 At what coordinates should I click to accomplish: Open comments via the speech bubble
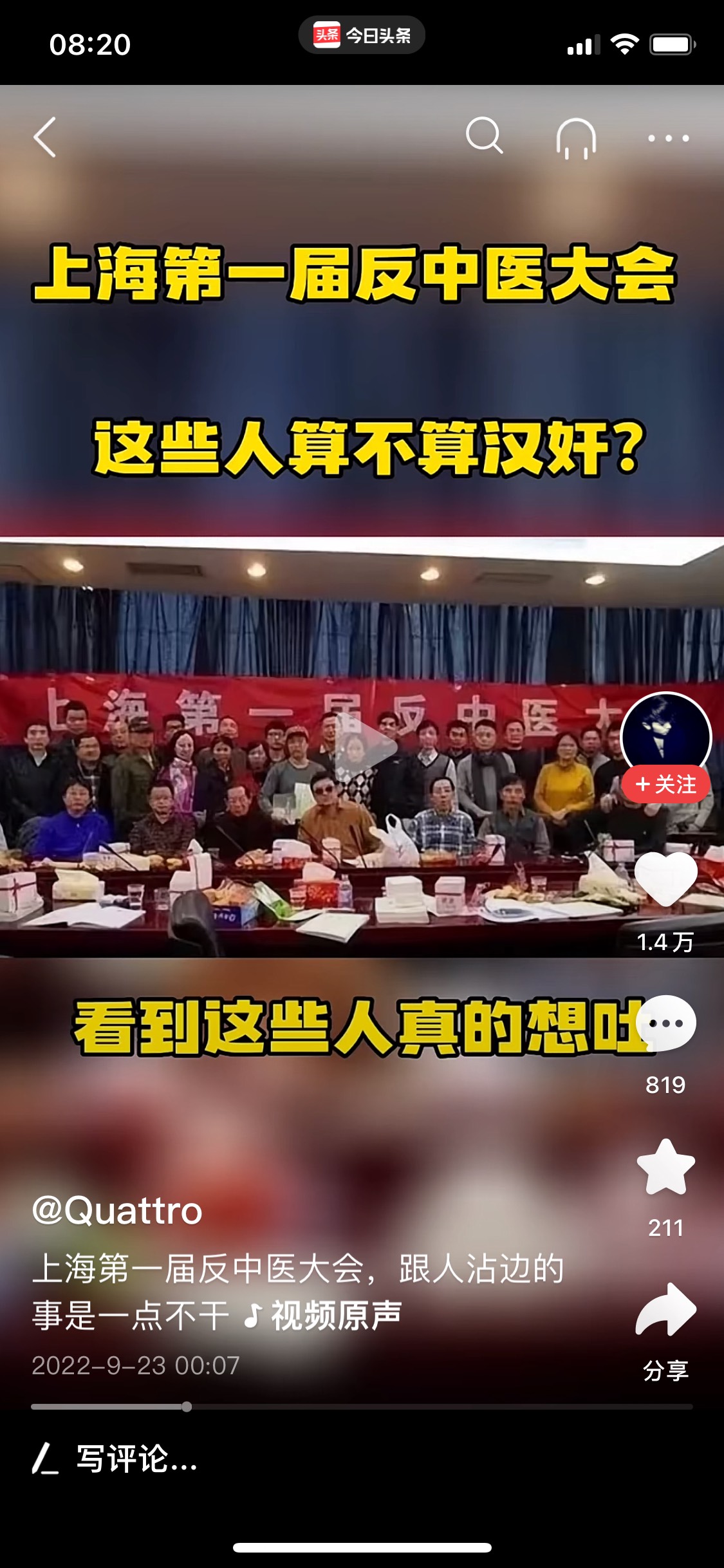pyautogui.click(x=665, y=1023)
